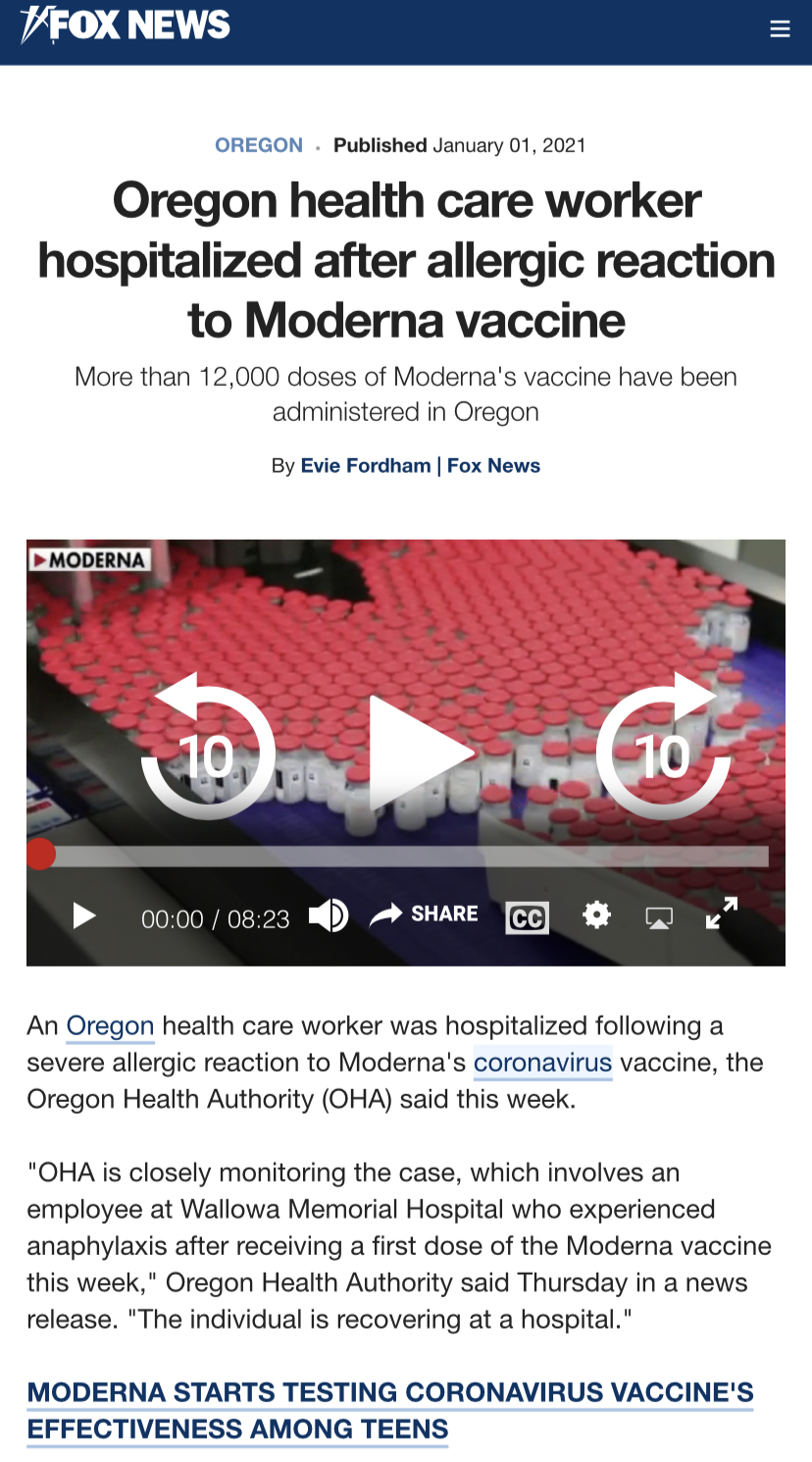The image size is (812, 1462).
Task: Read Moderna testing vaccine among teens story
Action: pyautogui.click(x=390, y=1410)
